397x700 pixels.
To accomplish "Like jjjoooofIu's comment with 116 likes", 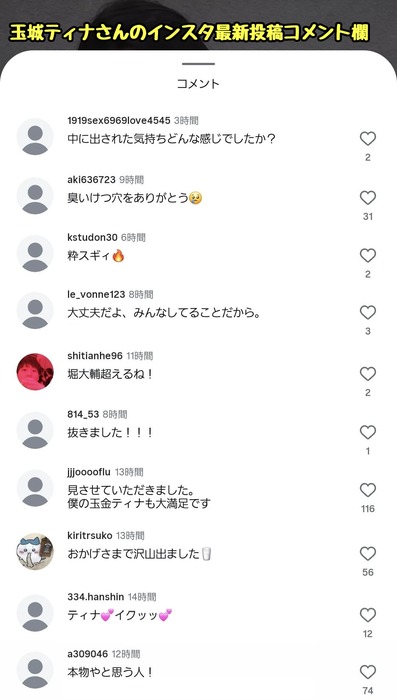I will click(x=368, y=490).
